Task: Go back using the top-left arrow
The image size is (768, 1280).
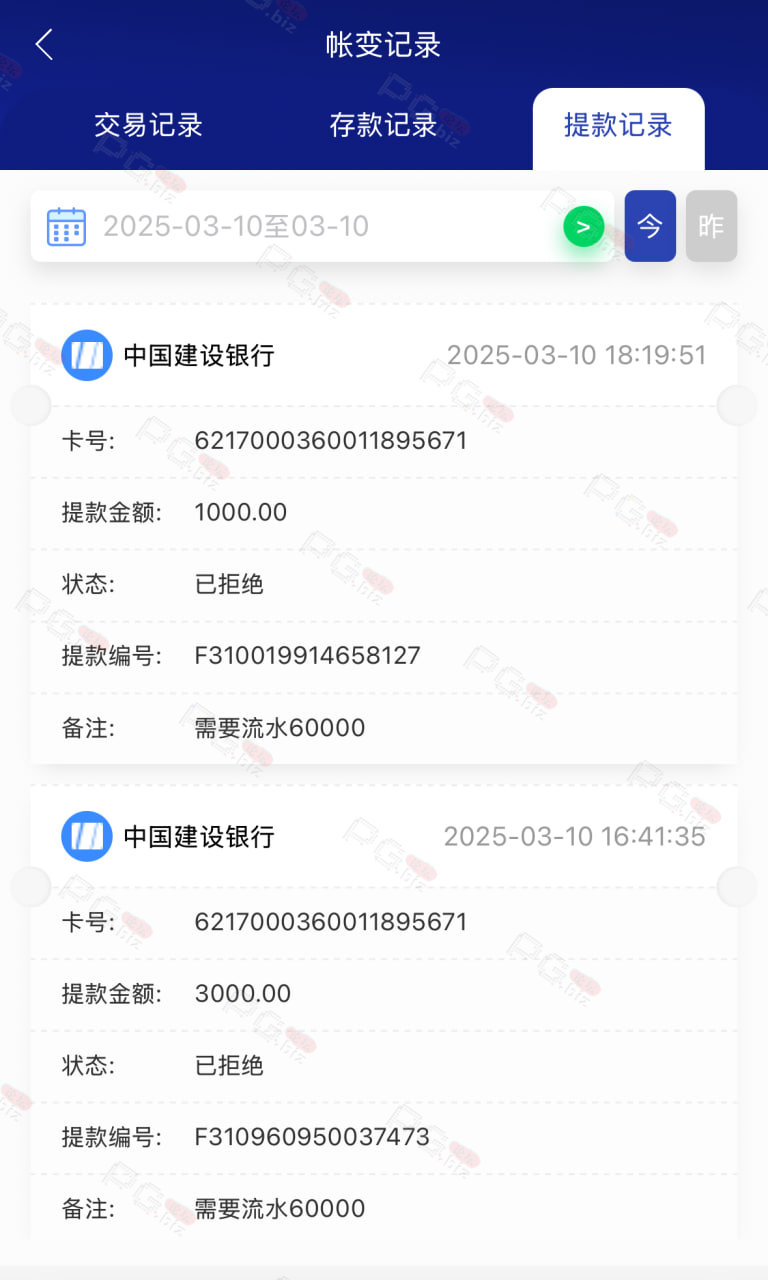Action: (44, 45)
